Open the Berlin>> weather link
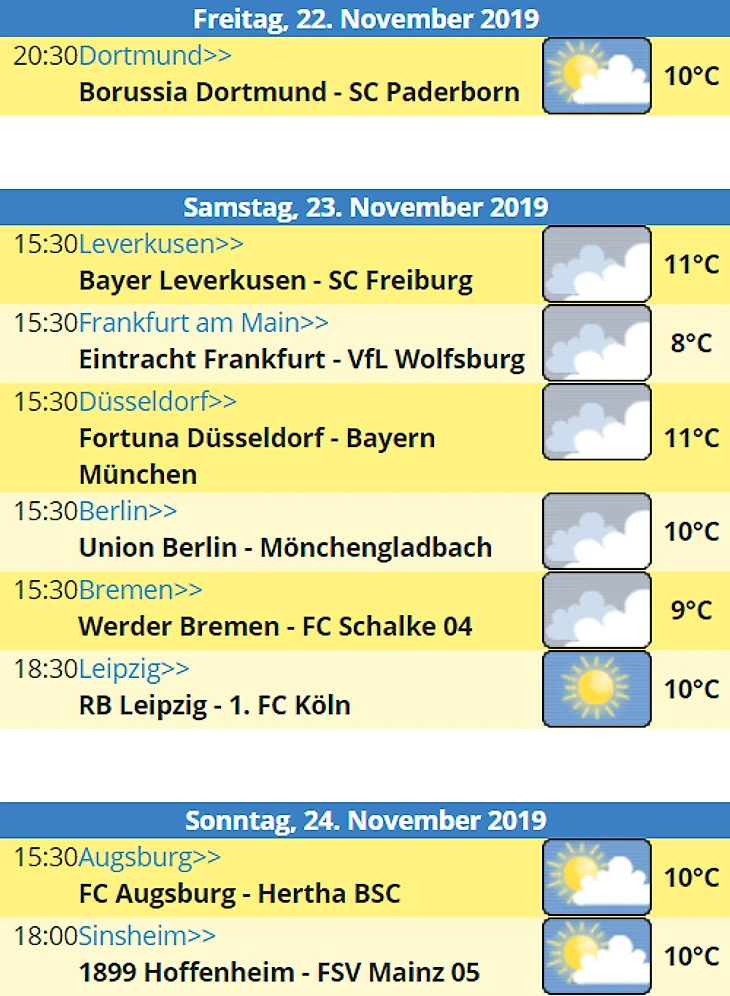This screenshot has height=996, width=730. pos(128,511)
